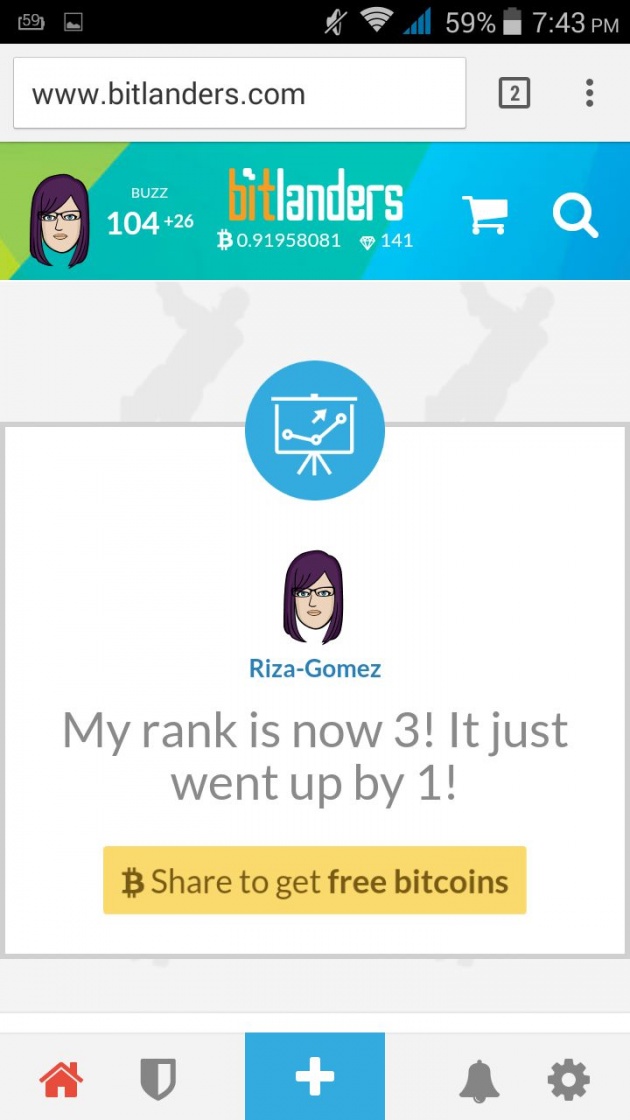
Task: Open the notifications bell
Action: point(479,1079)
